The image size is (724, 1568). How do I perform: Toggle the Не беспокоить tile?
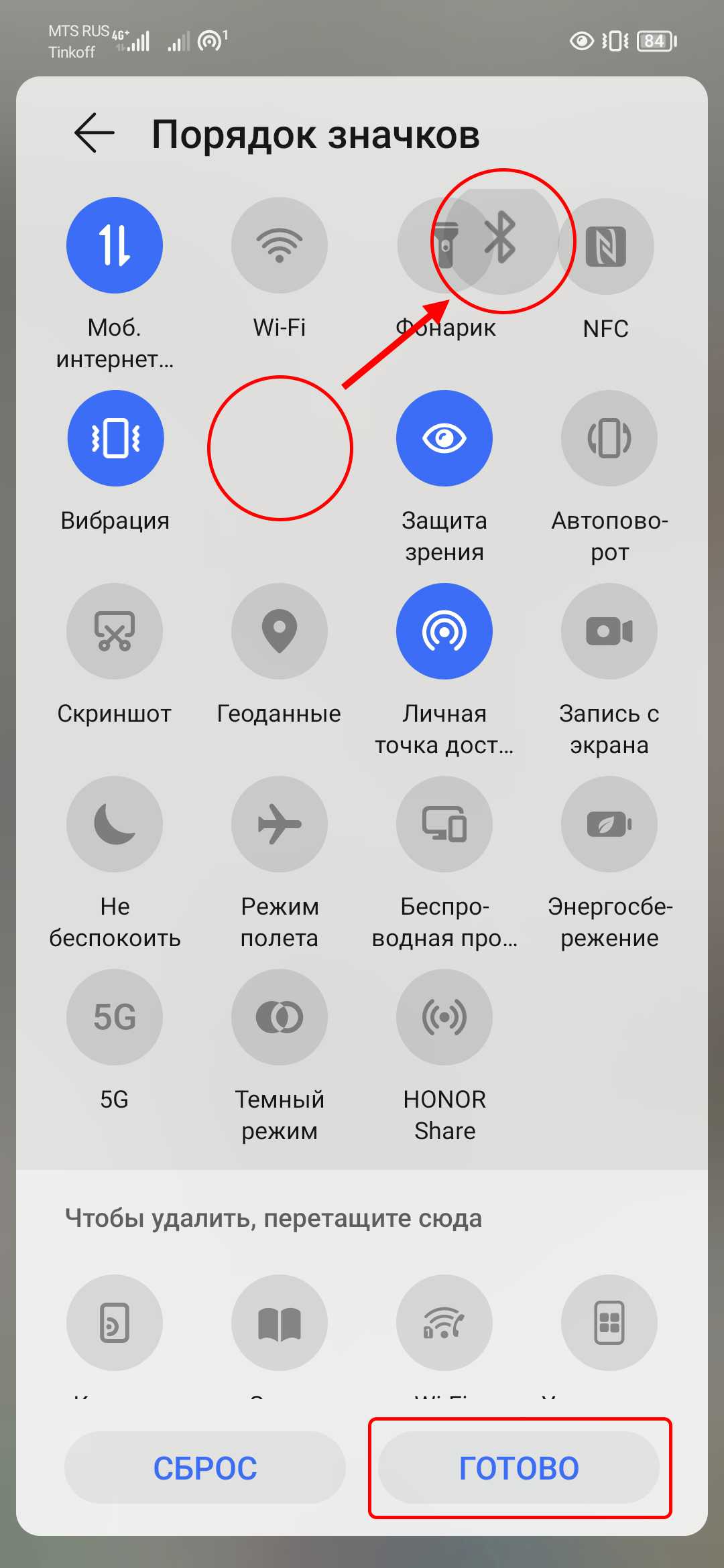115,824
